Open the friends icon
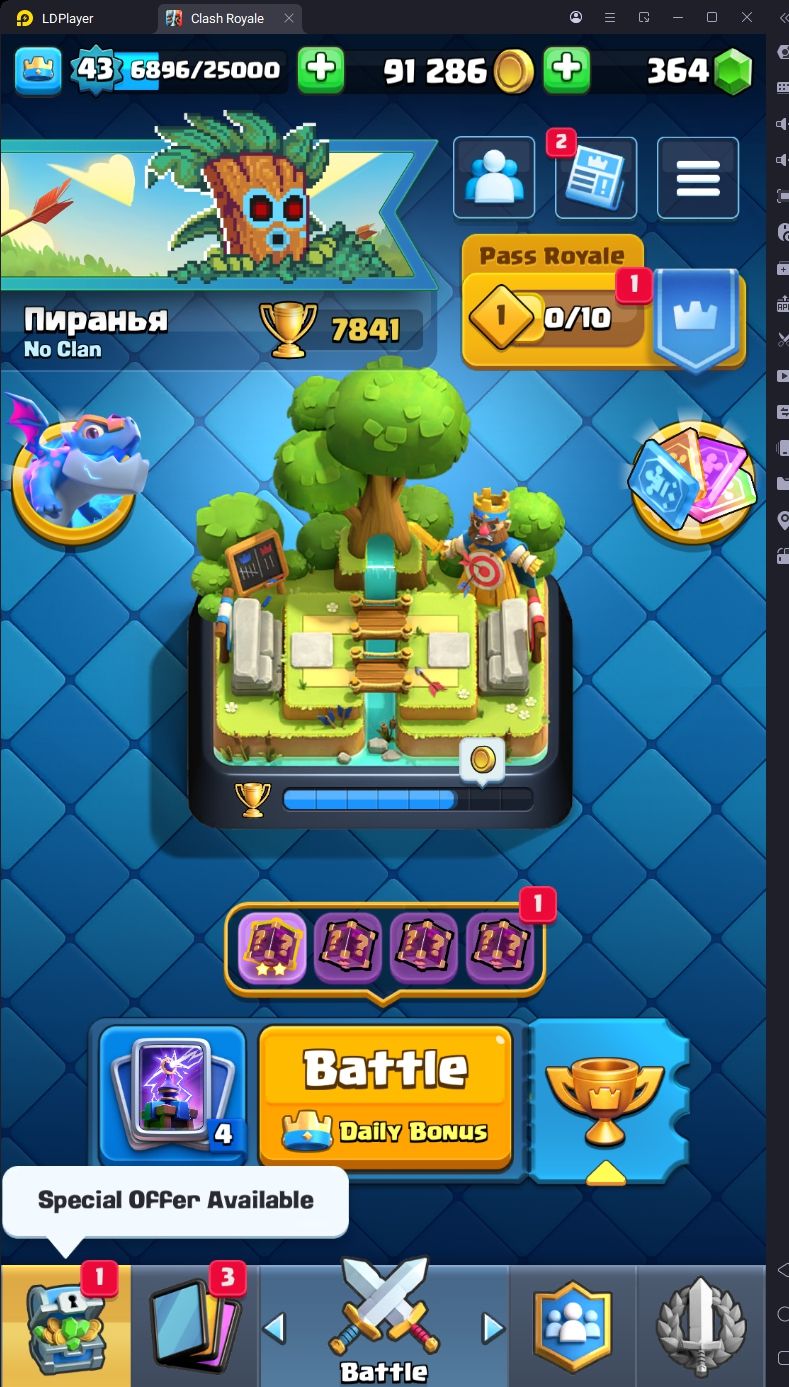 [494, 178]
